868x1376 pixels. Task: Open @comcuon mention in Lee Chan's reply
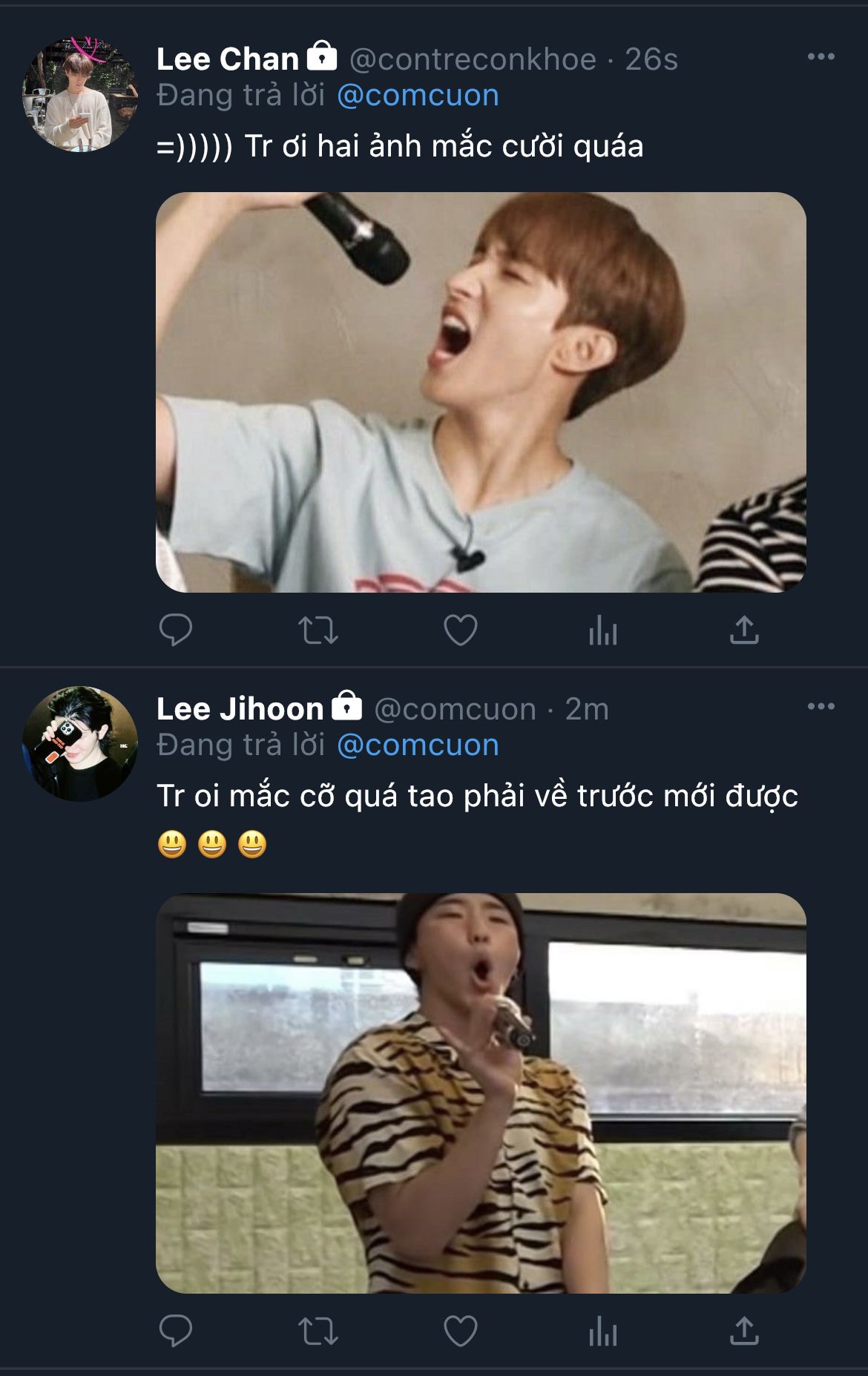pos(418,96)
